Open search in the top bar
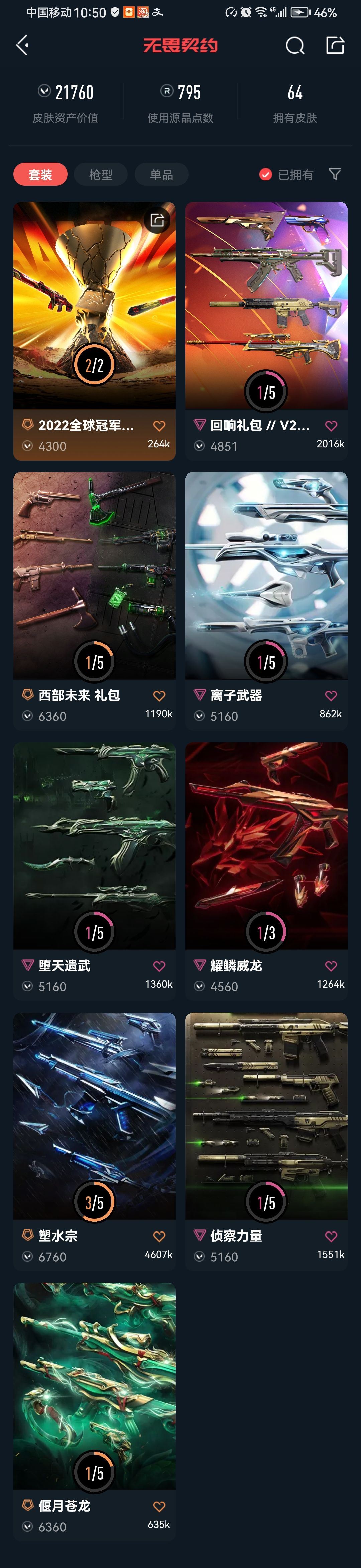The height and width of the screenshot is (1568, 361). (294, 46)
